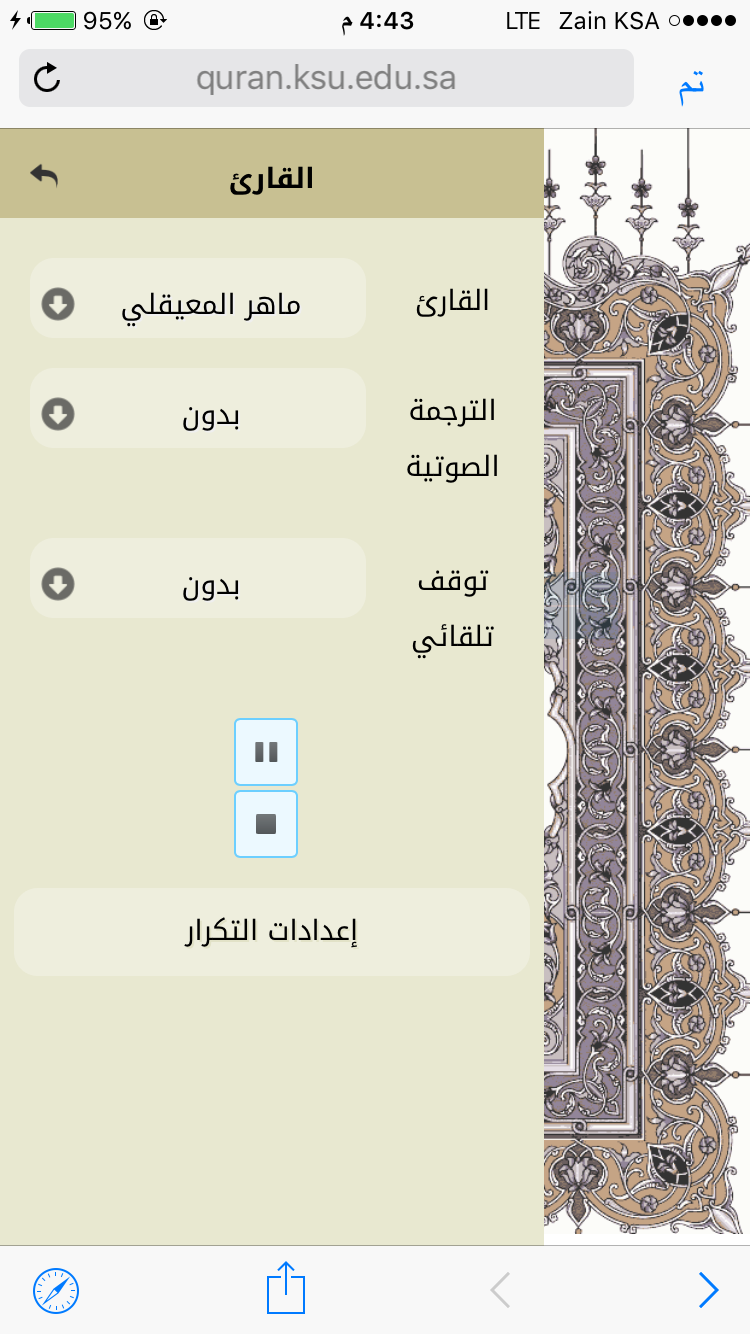Image resolution: width=750 pixels, height=1334 pixels.
Task: Tap the quran.ksu.edu.sa address field
Action: 326,78
